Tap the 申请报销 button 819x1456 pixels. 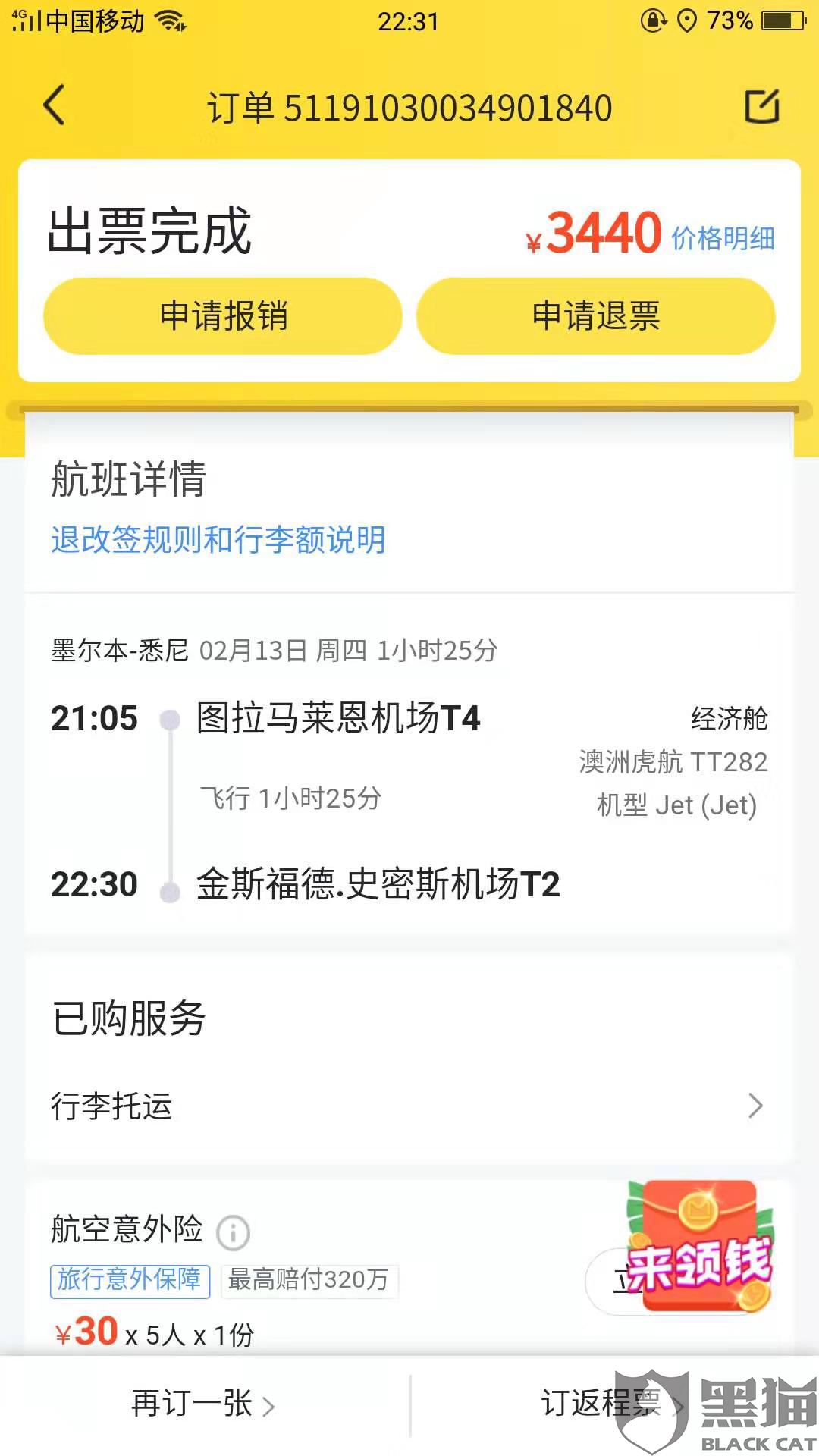223,315
